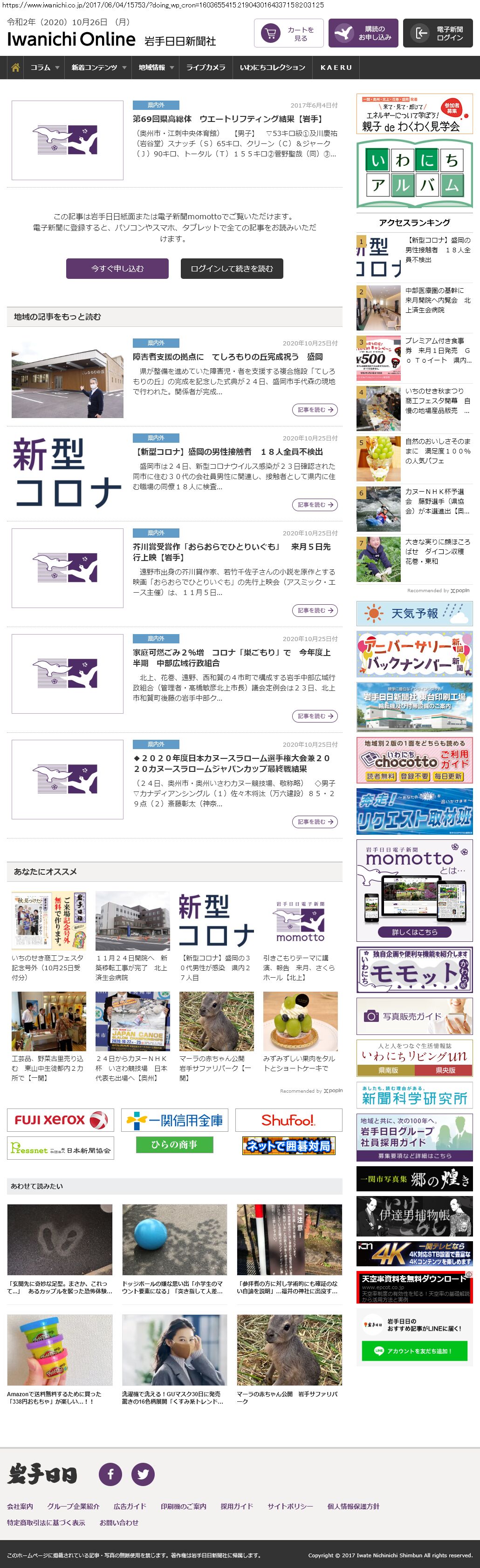Add the LINE account as a friend
The image size is (480, 1568).
[x=414, y=1351]
